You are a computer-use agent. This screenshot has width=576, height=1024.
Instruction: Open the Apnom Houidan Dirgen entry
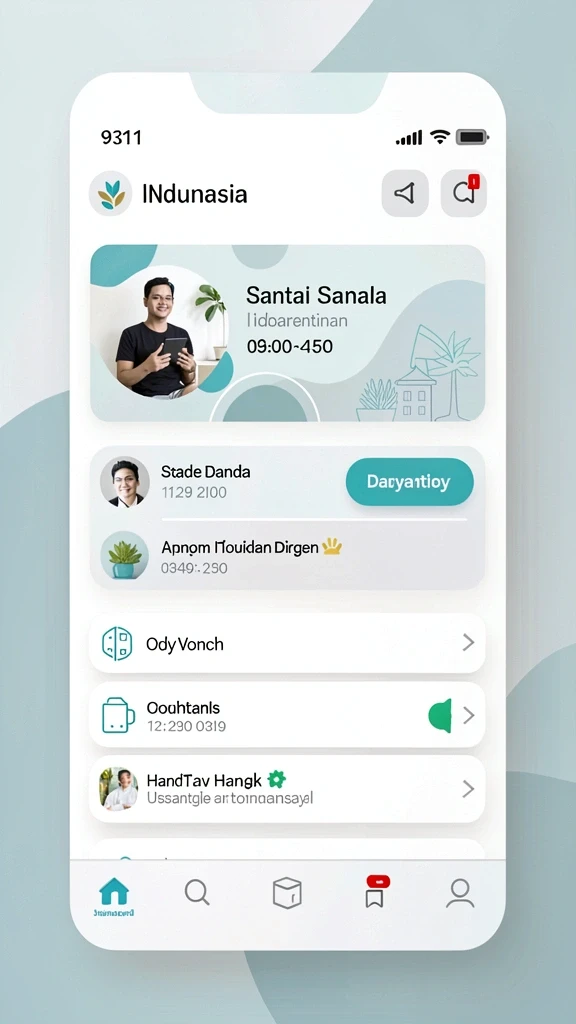coord(287,555)
